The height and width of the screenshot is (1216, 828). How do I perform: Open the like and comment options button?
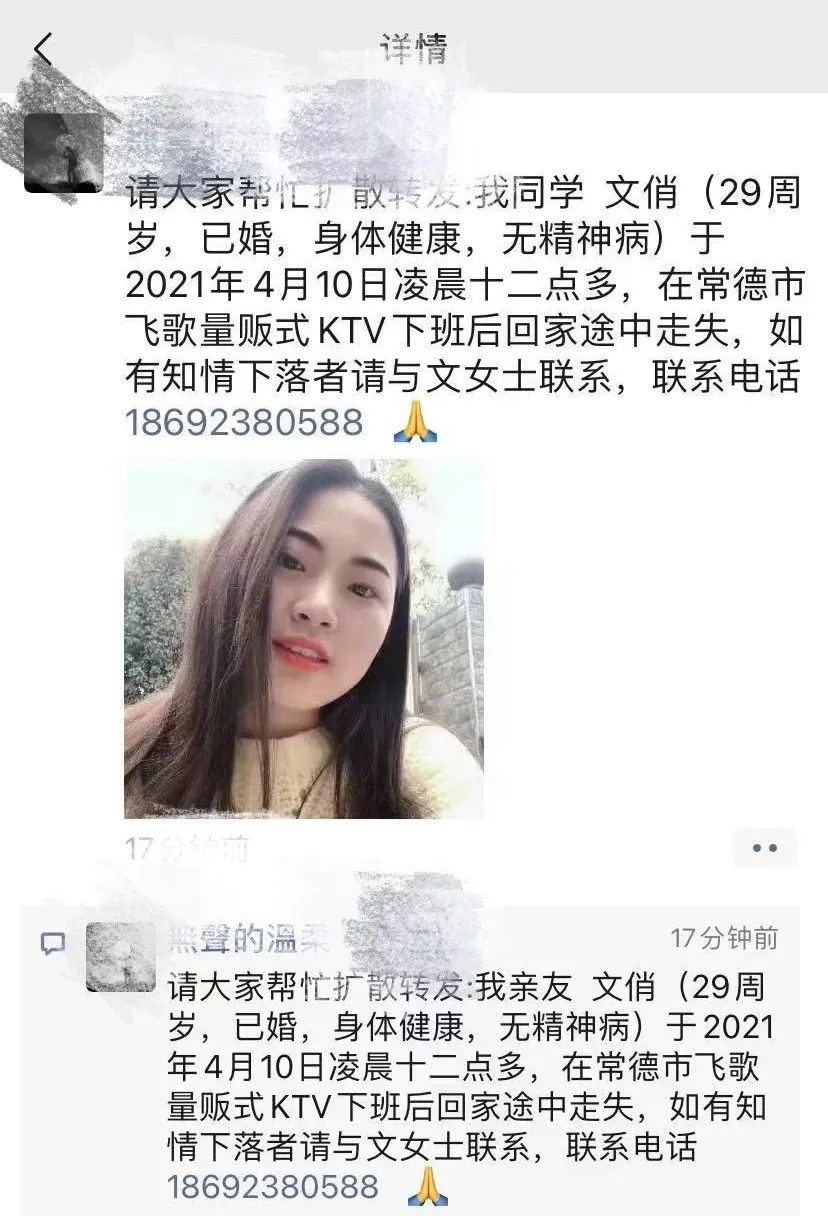(764, 848)
